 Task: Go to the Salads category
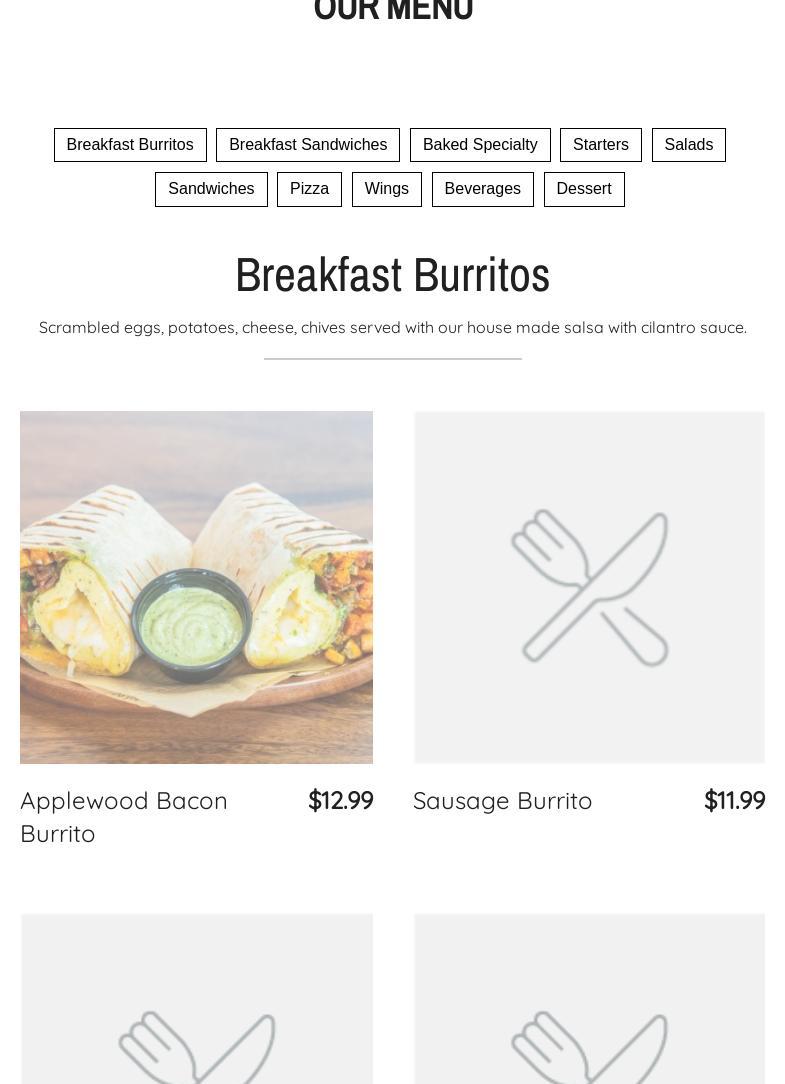click(689, 145)
